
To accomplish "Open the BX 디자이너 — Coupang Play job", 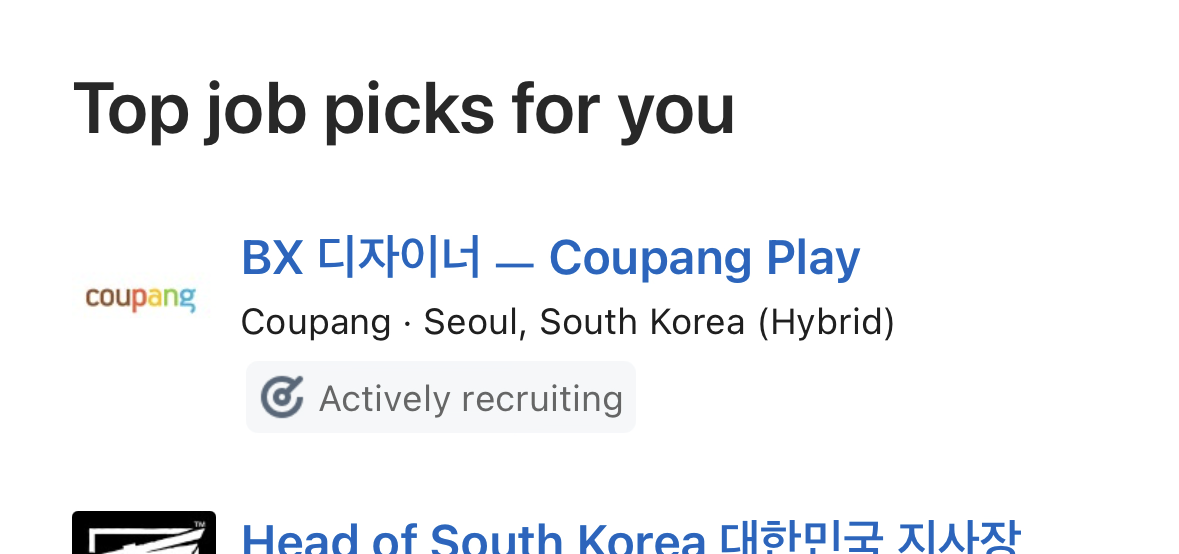I will click(x=550, y=258).
